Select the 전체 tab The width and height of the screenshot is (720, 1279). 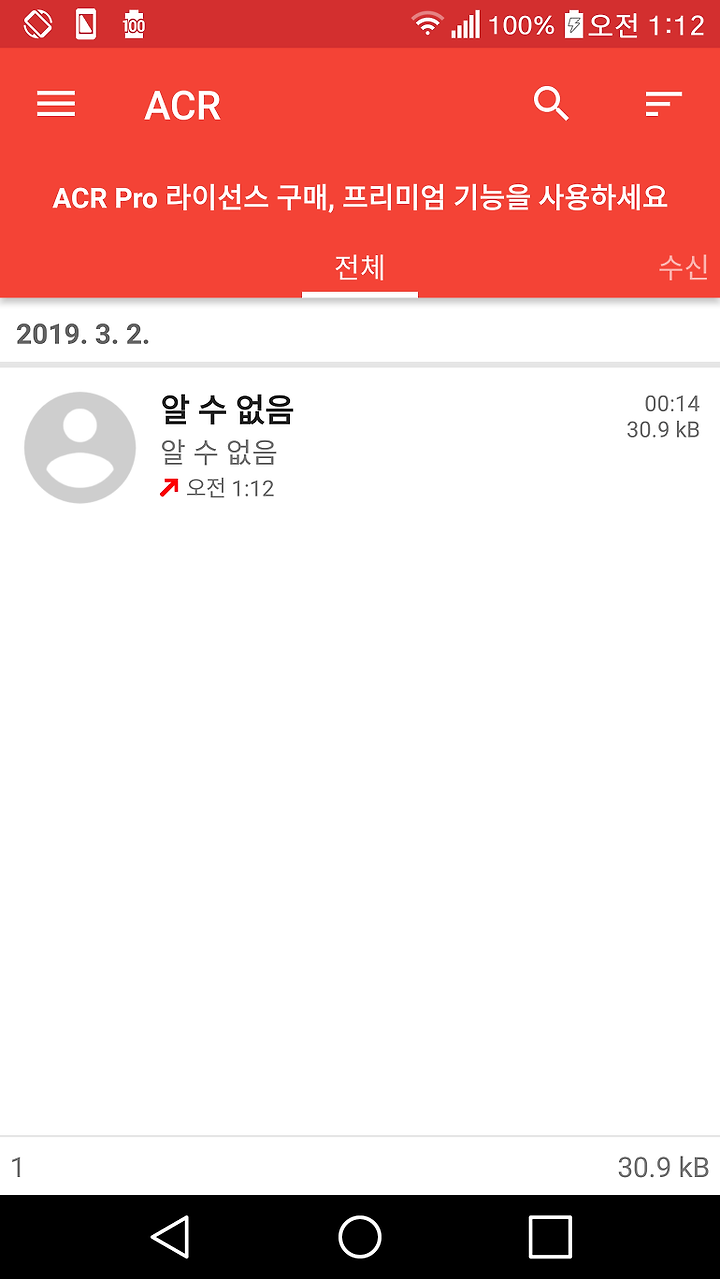click(360, 268)
